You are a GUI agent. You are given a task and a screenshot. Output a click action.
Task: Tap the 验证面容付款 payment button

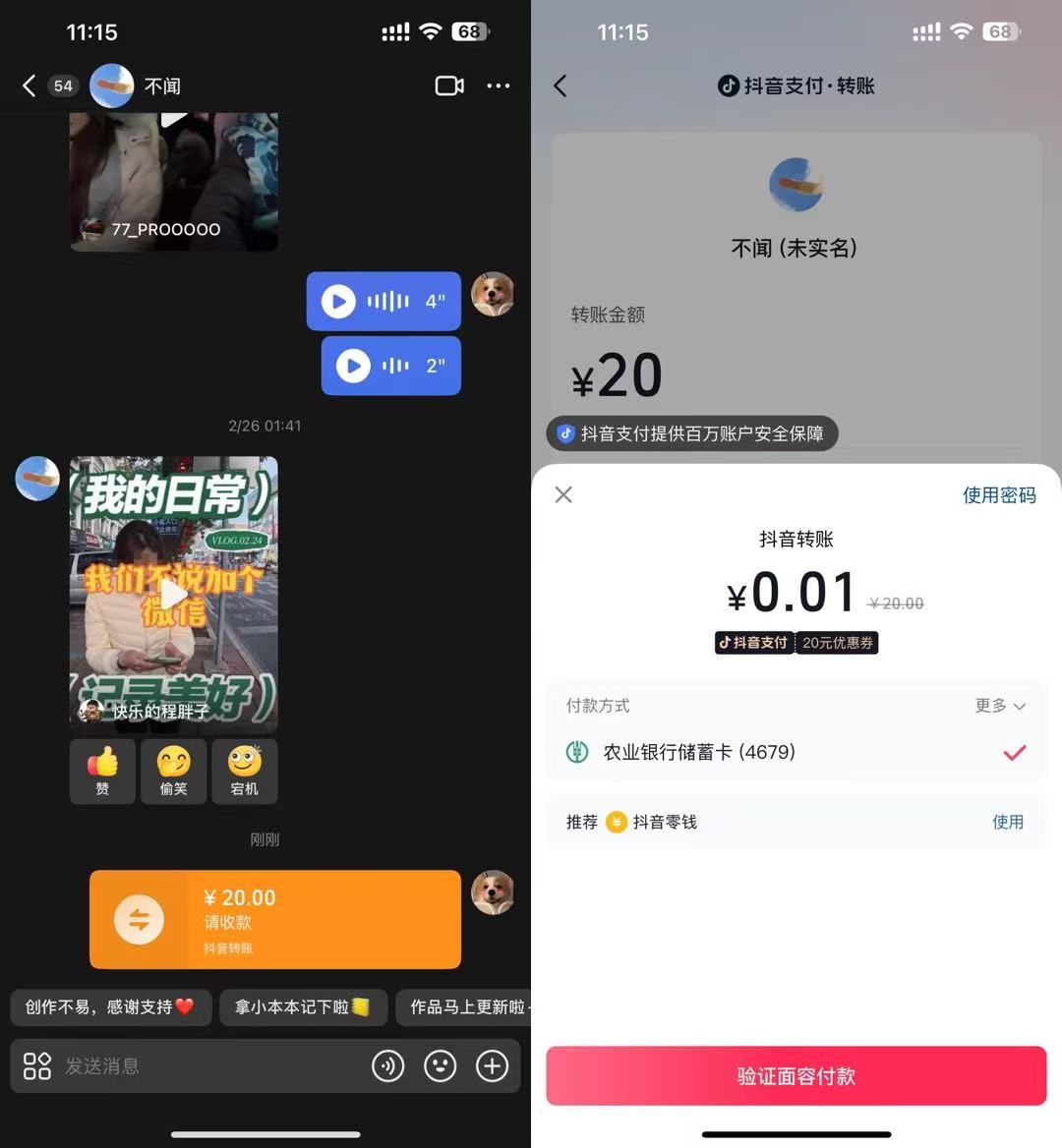[x=796, y=1075]
